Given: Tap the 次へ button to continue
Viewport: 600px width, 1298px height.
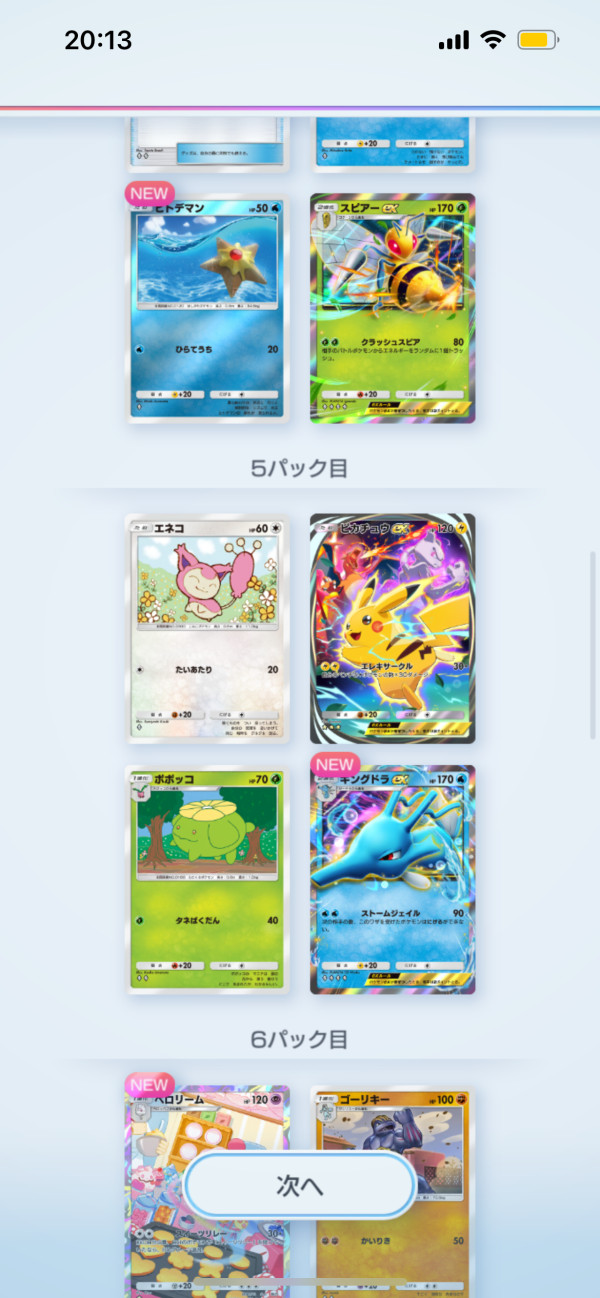Looking at the screenshot, I should pos(299,1185).
